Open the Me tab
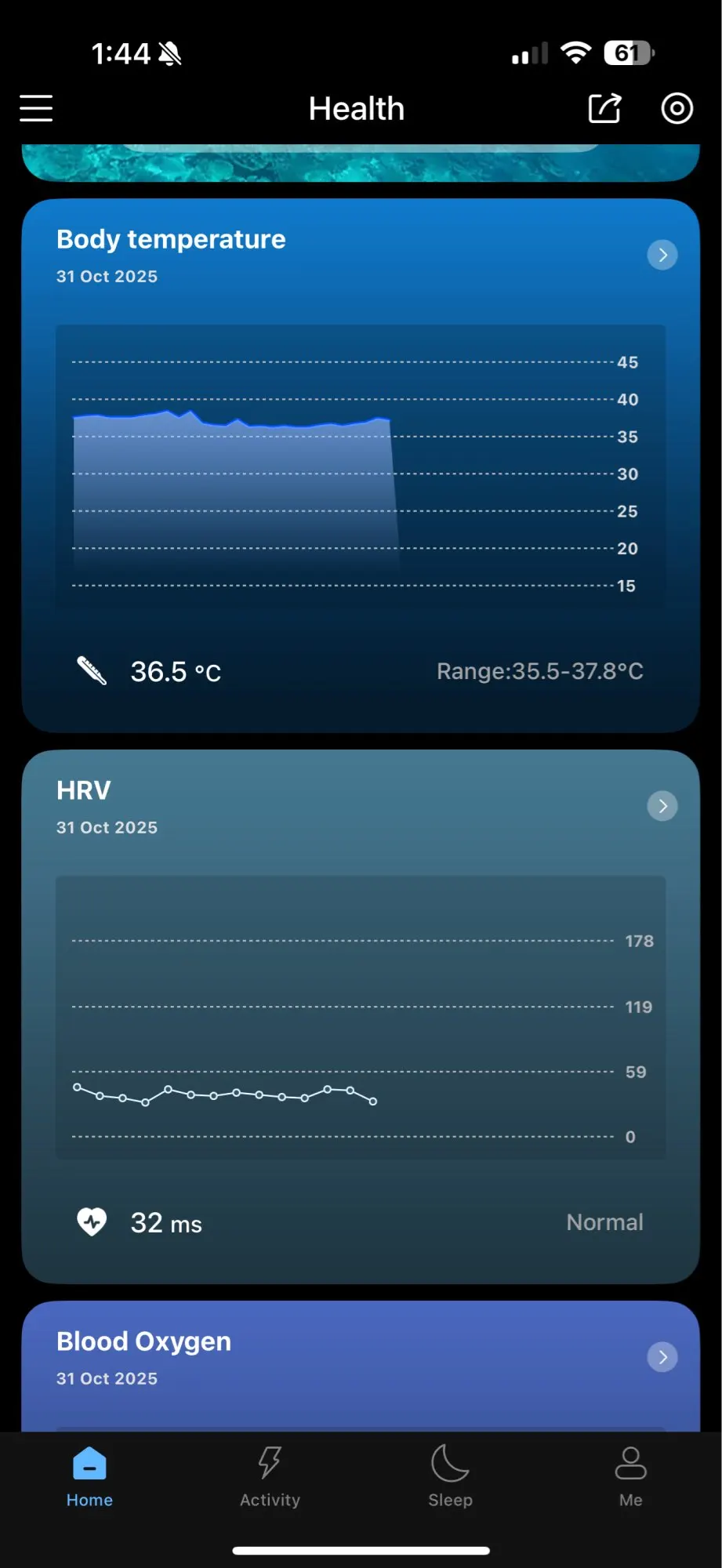722x1568 pixels. coord(630,1477)
